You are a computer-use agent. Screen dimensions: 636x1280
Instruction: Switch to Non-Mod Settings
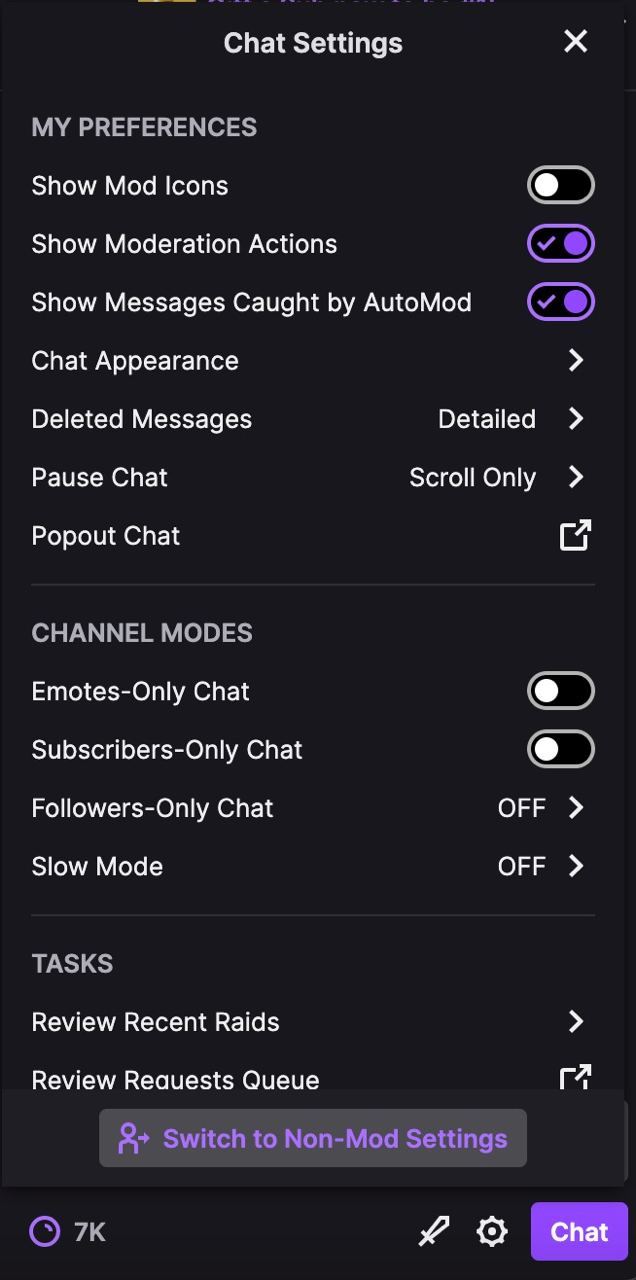[313, 1138]
